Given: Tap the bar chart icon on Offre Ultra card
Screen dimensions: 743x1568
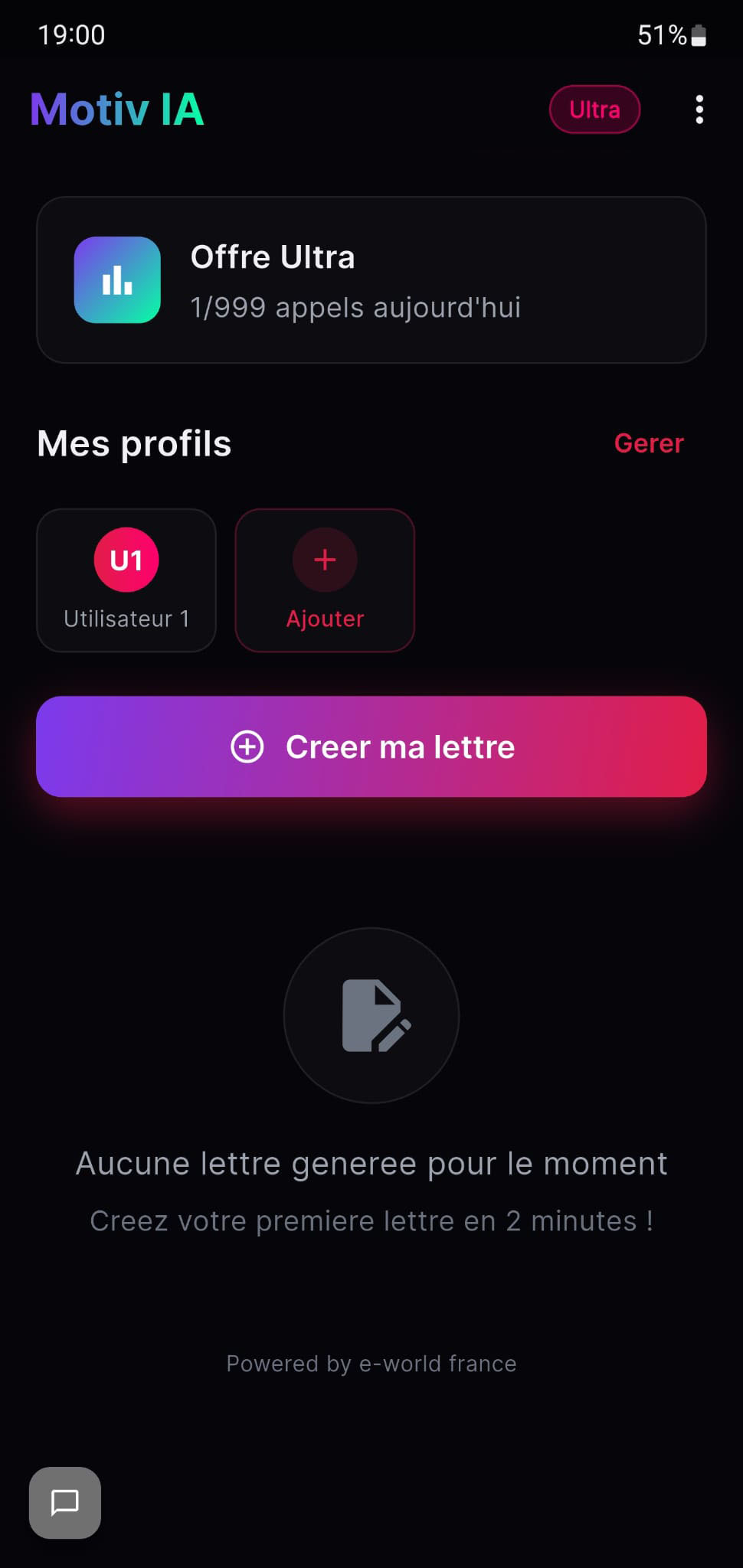Looking at the screenshot, I should coord(116,280).
